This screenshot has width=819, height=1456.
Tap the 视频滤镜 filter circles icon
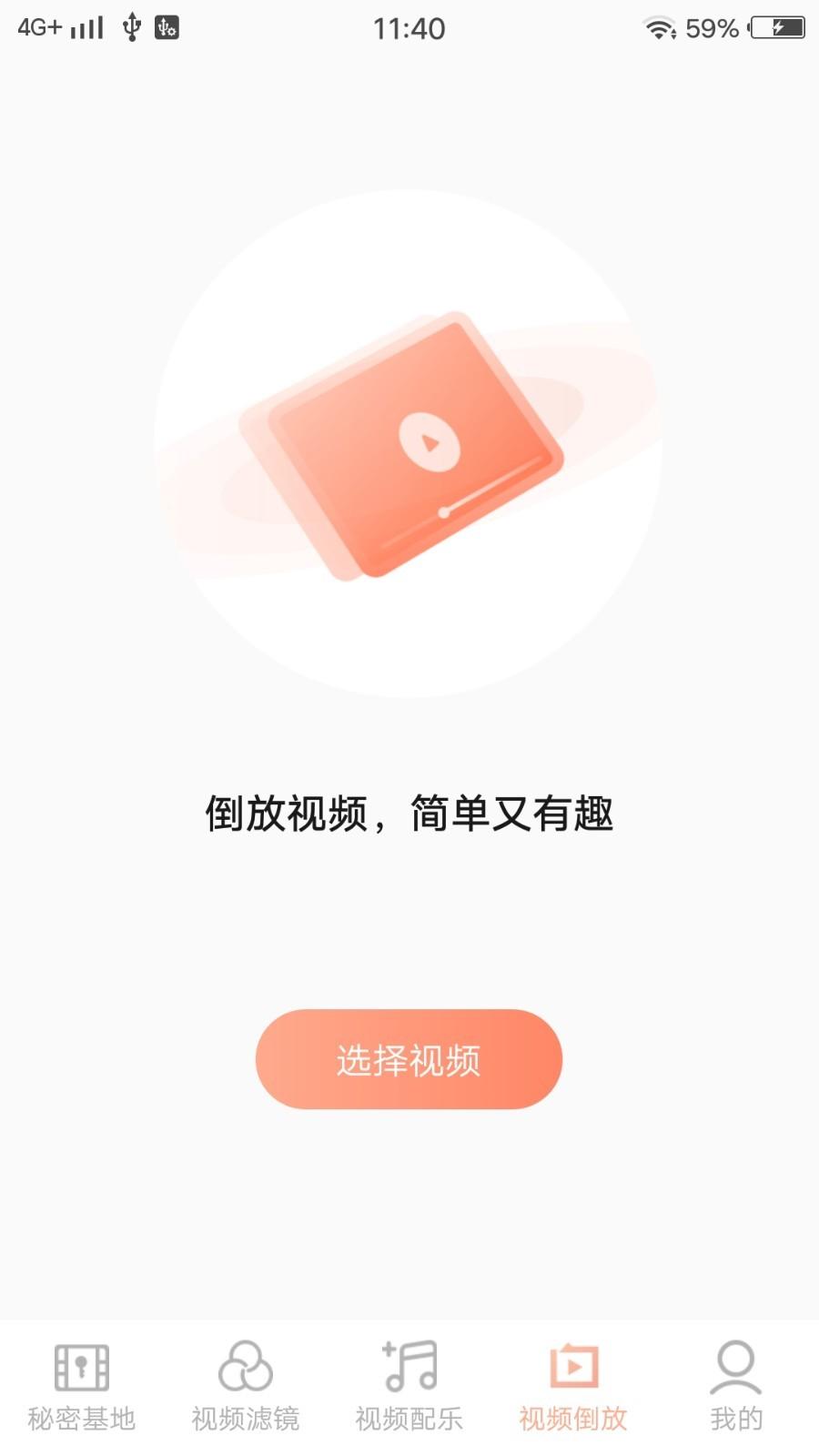click(247, 1365)
